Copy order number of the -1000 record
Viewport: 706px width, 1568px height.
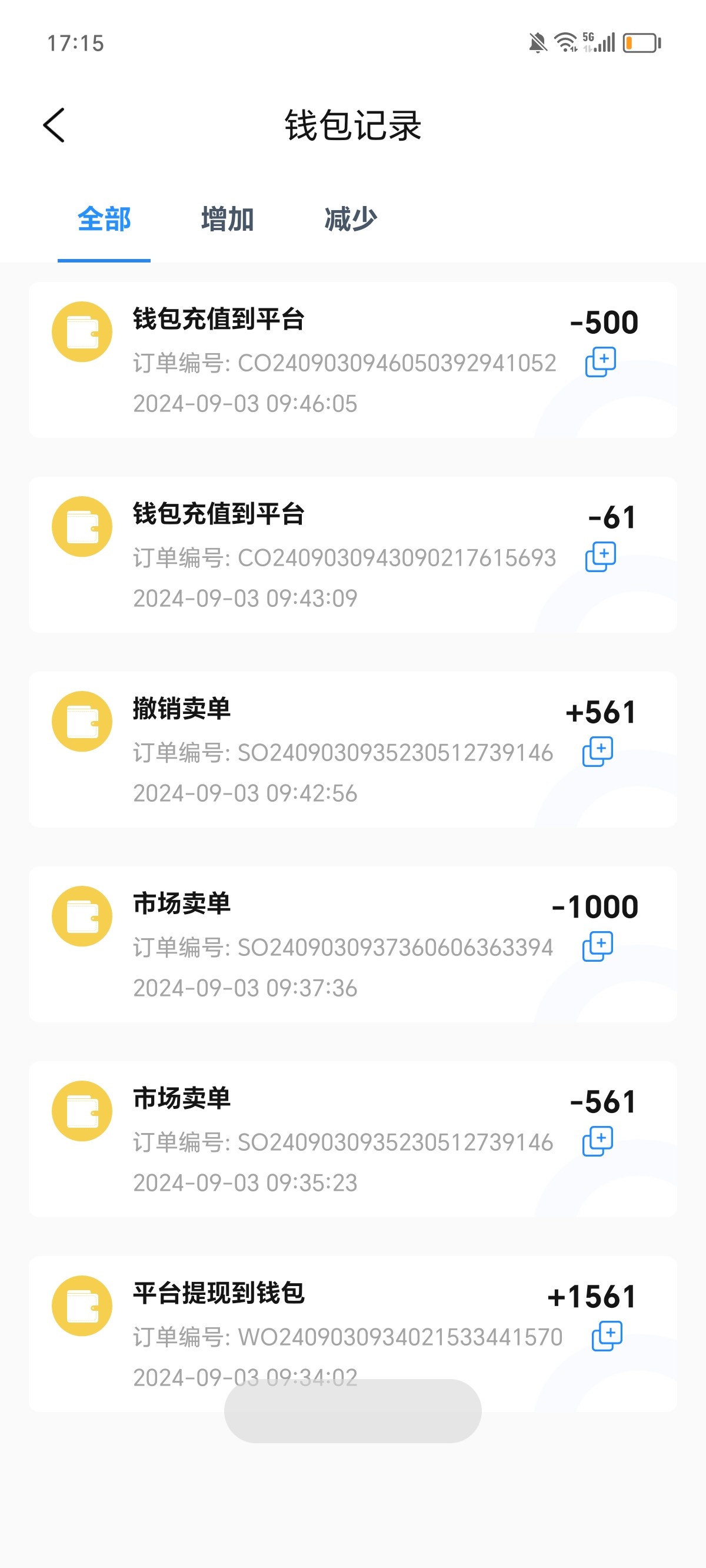tap(598, 946)
